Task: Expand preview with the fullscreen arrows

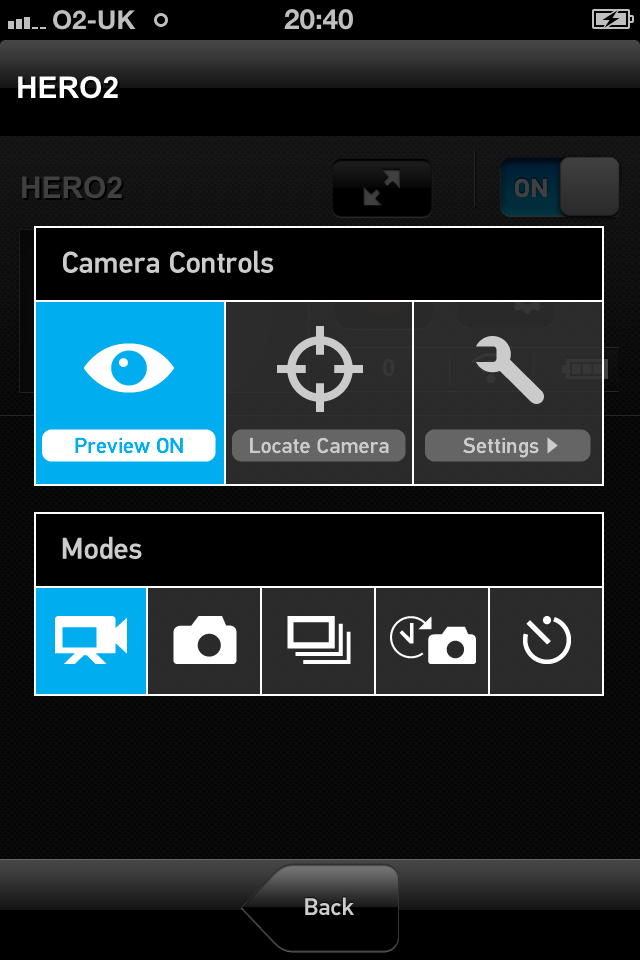Action: pyautogui.click(x=381, y=188)
